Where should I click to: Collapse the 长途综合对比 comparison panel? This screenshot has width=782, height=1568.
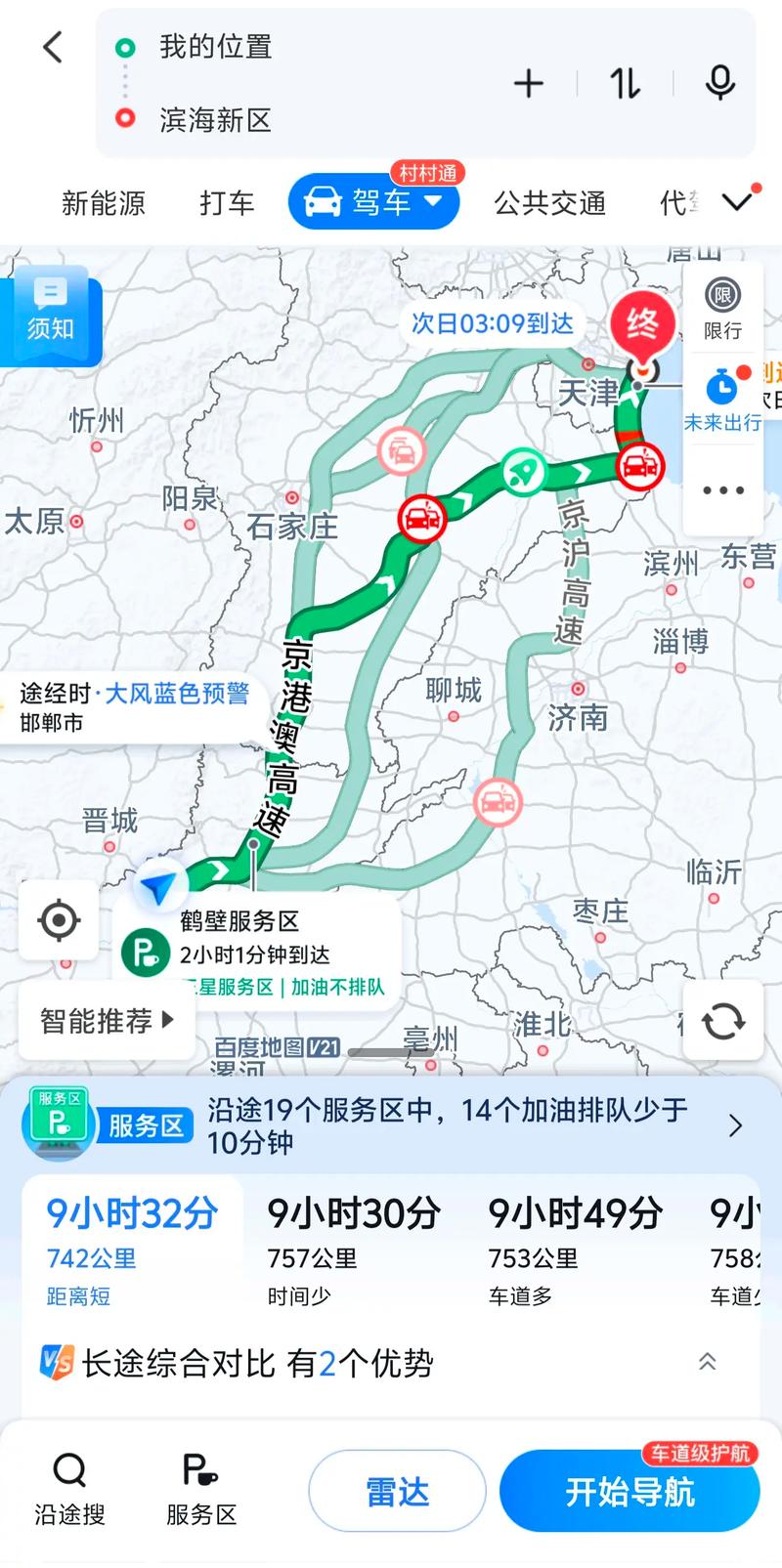(x=707, y=1361)
